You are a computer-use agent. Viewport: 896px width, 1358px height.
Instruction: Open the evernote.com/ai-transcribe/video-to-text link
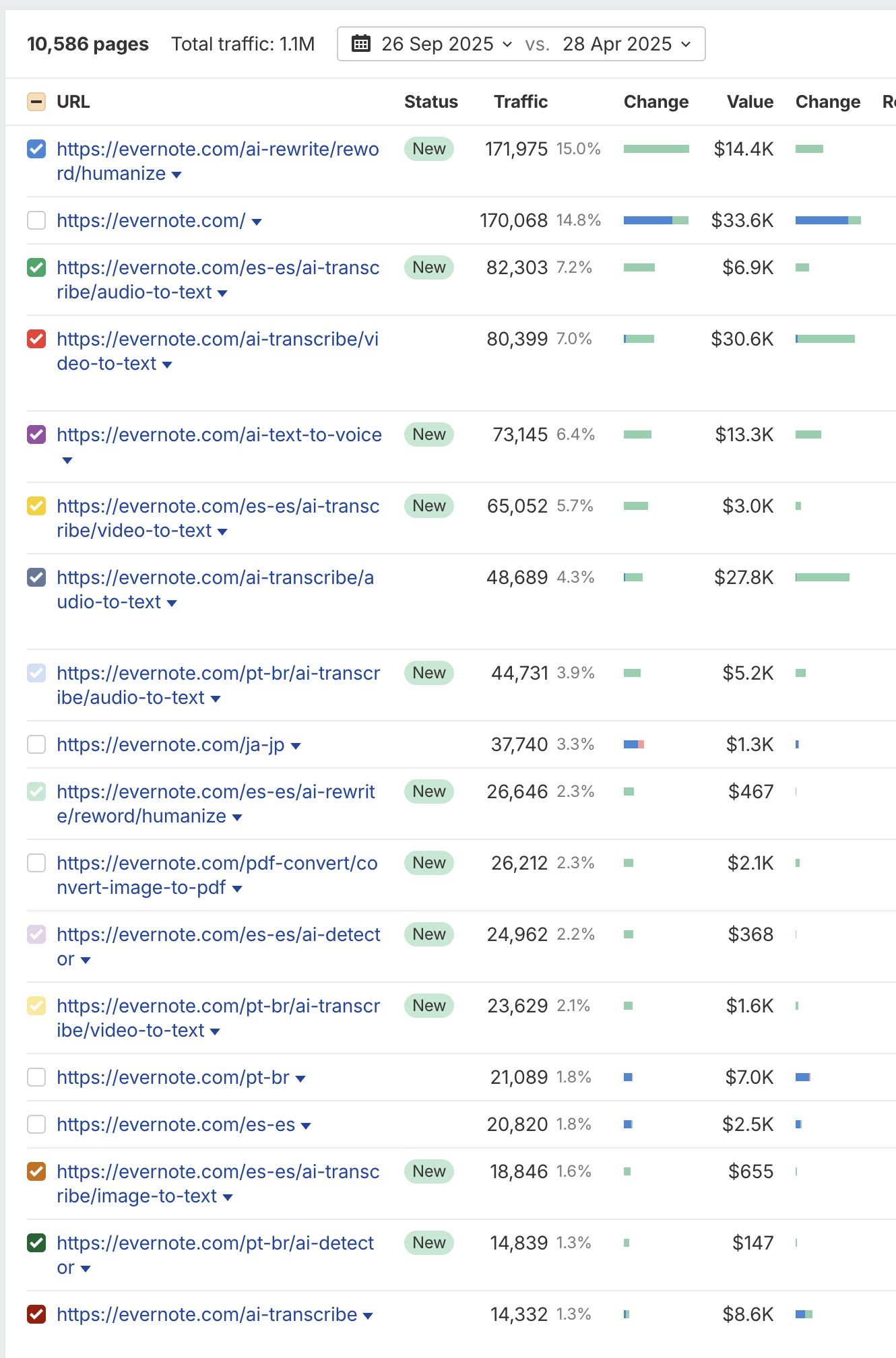tap(217, 339)
